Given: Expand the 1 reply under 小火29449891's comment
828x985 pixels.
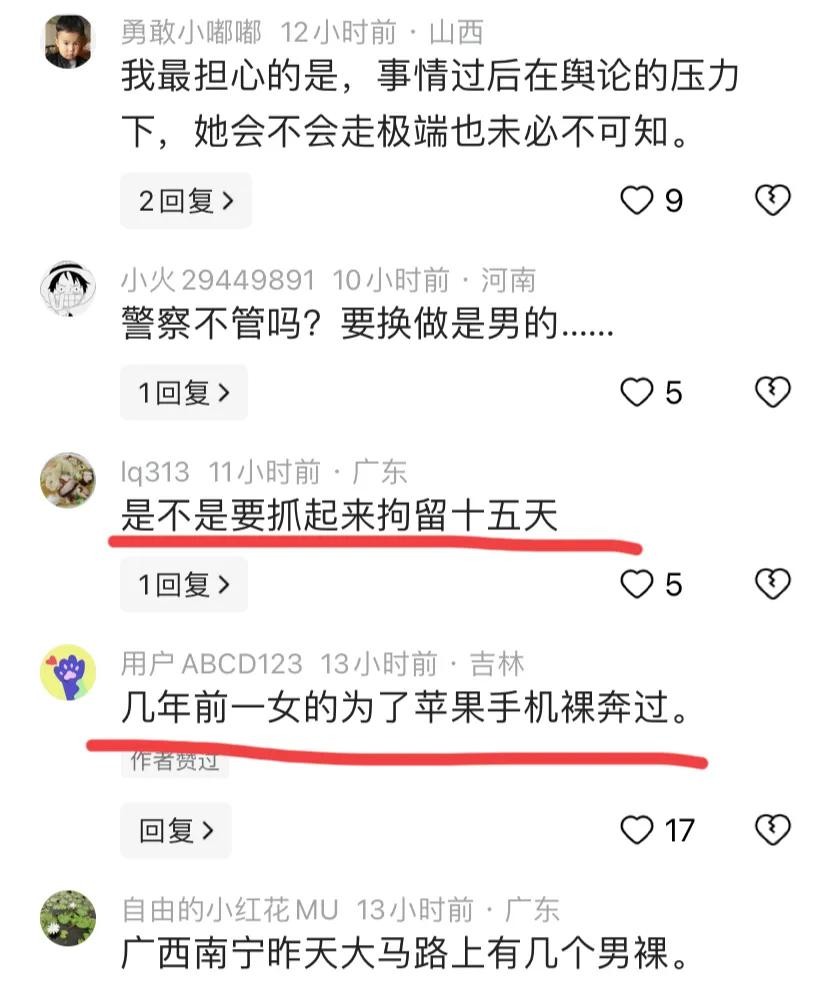Looking at the screenshot, I should [184, 393].
